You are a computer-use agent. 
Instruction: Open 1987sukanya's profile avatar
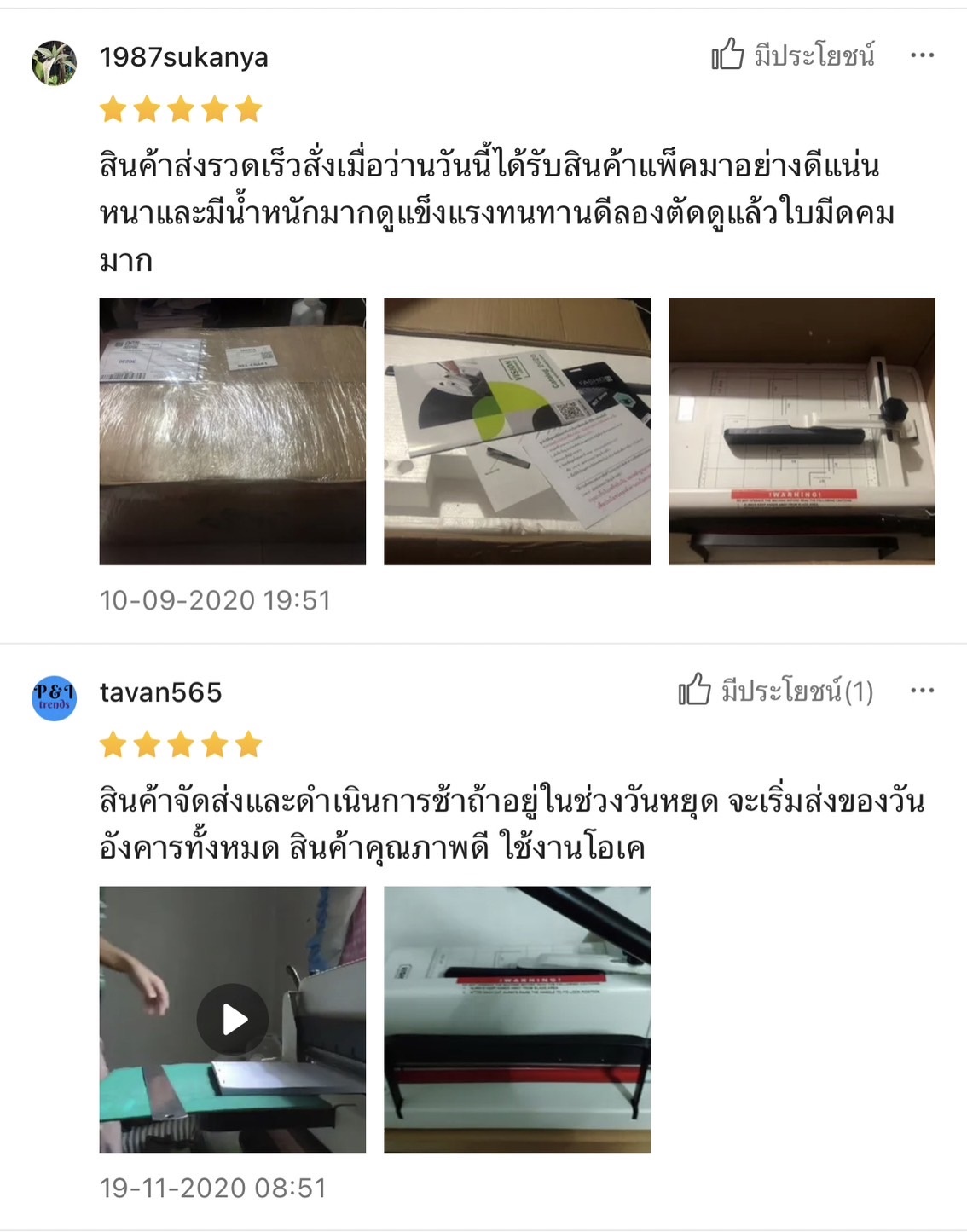pos(54,63)
